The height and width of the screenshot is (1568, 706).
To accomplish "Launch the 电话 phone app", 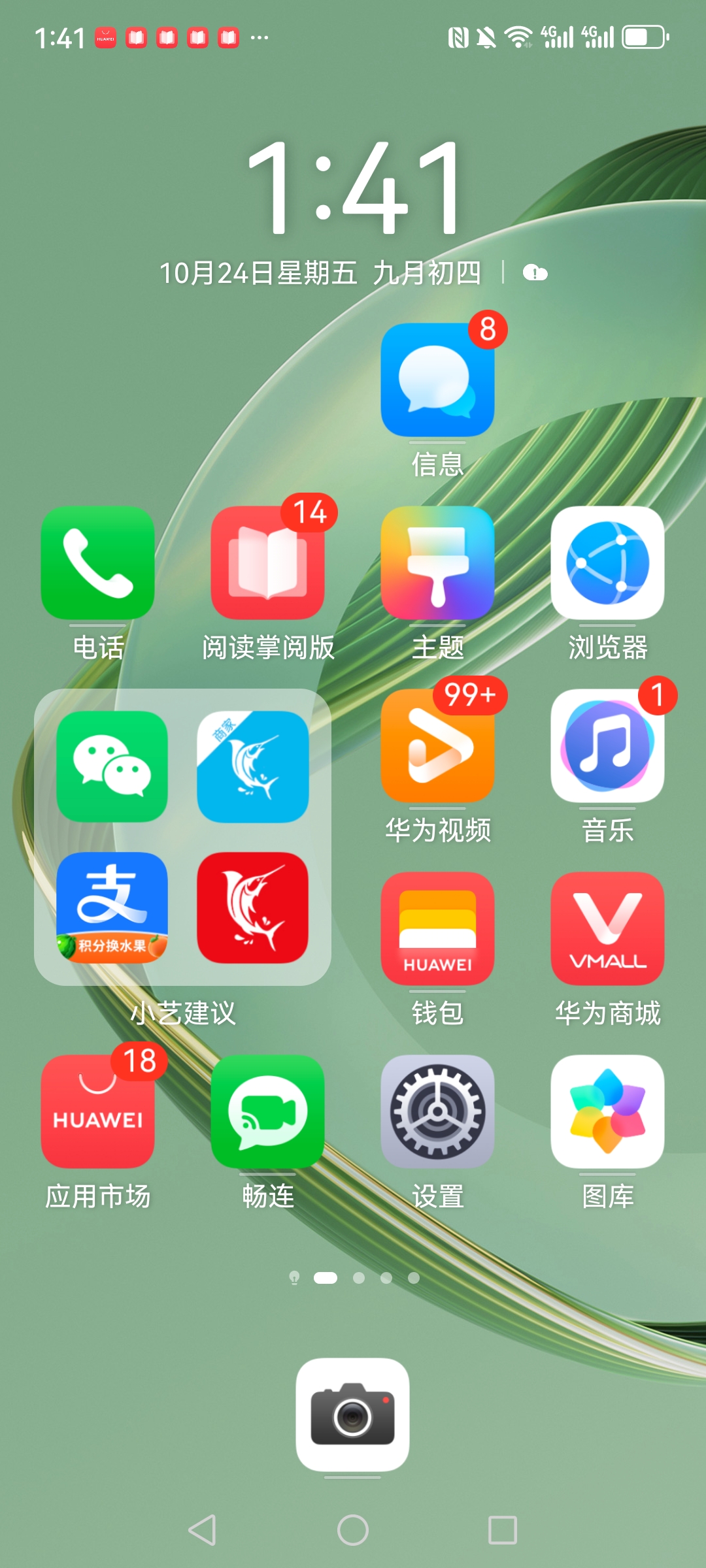I will point(98,563).
